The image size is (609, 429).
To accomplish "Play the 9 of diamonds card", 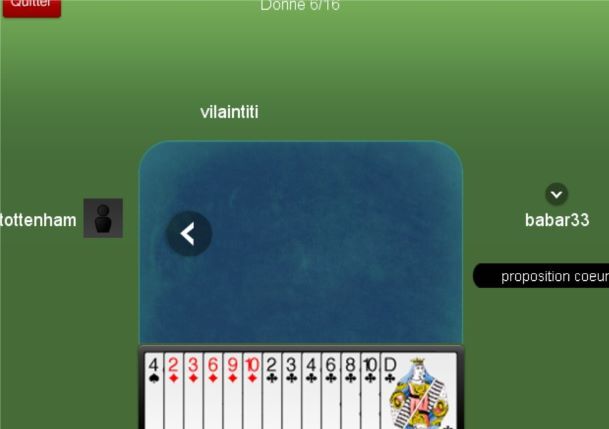I will (232, 390).
